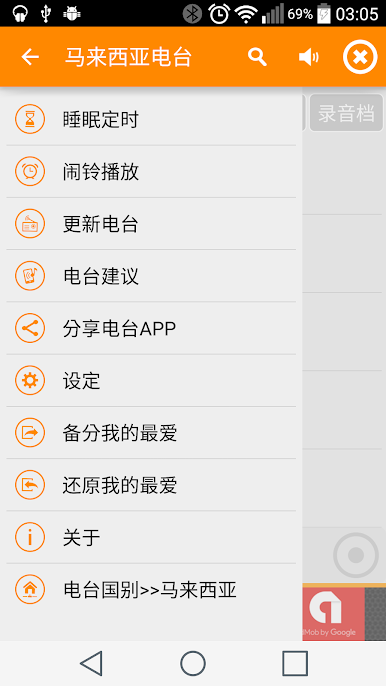Open 睡眠定时 sleep timer
The image size is (386, 686).
[x=151, y=119]
